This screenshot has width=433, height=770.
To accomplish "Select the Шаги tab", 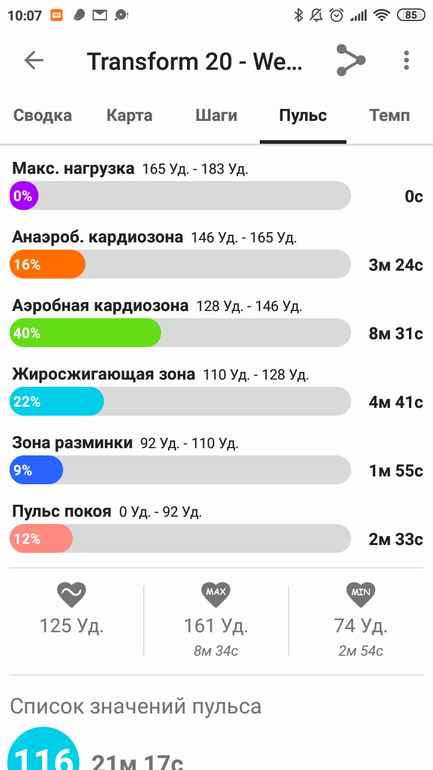I will pos(216,116).
